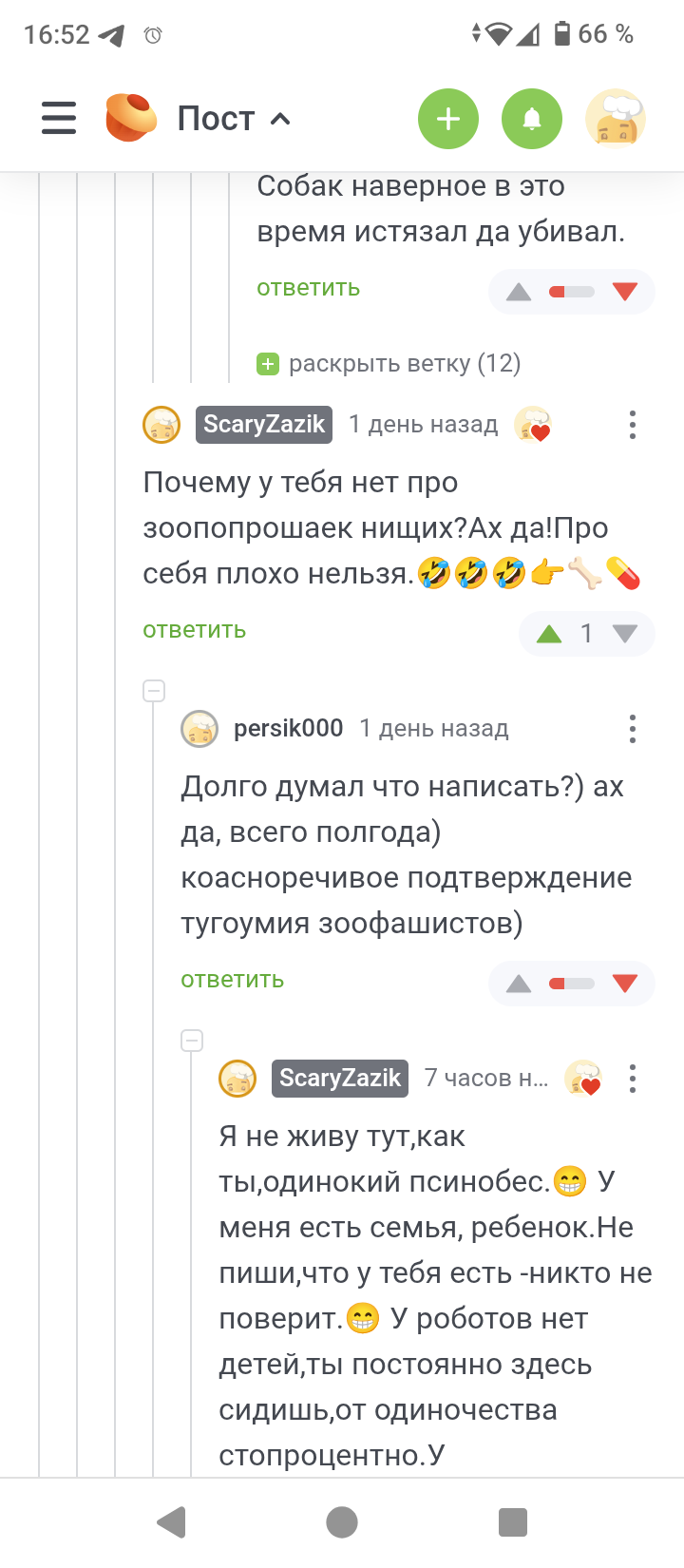Reply to ScaryZazik's comment about зоопопрошаек
The height and width of the screenshot is (1568, 684).
[x=194, y=630]
